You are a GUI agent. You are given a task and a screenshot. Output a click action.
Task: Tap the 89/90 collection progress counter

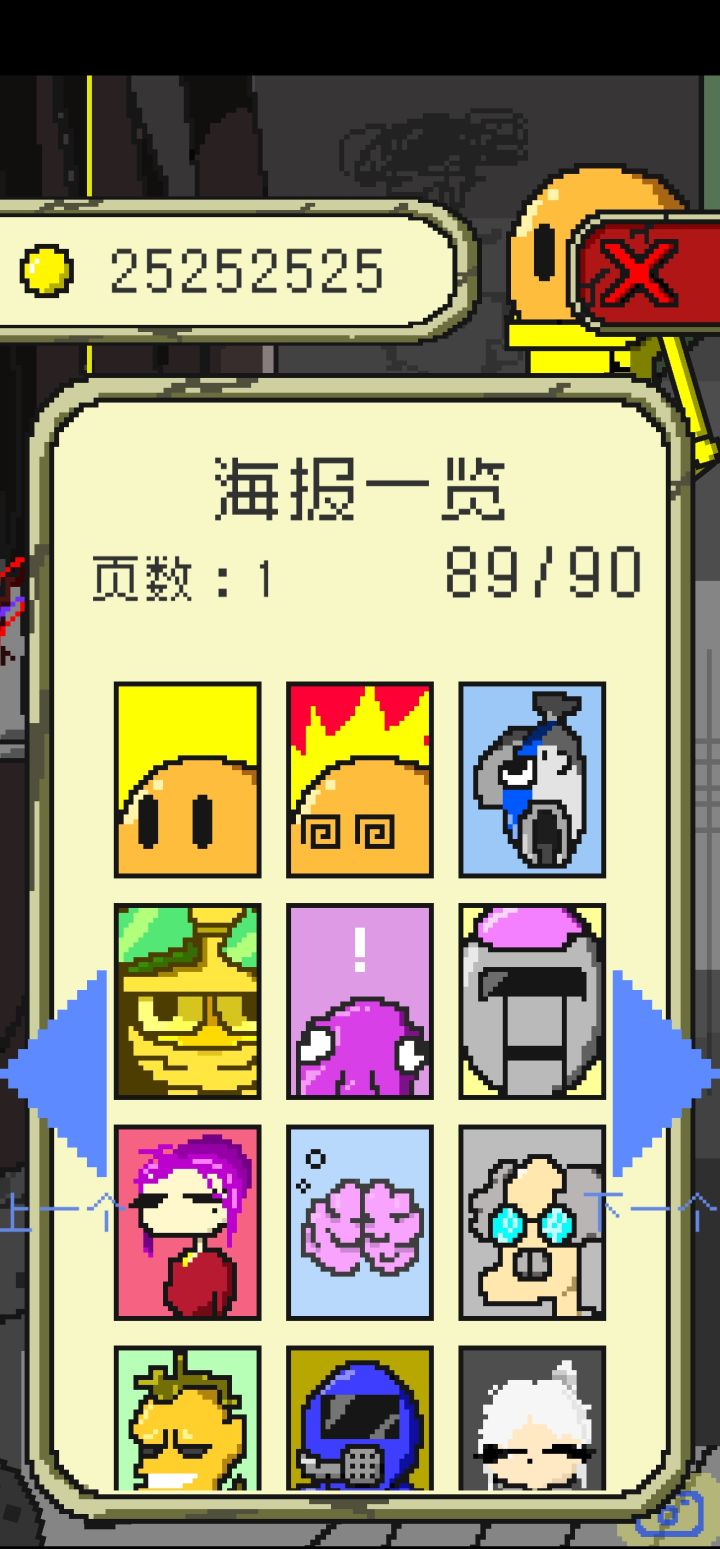[x=540, y=572]
